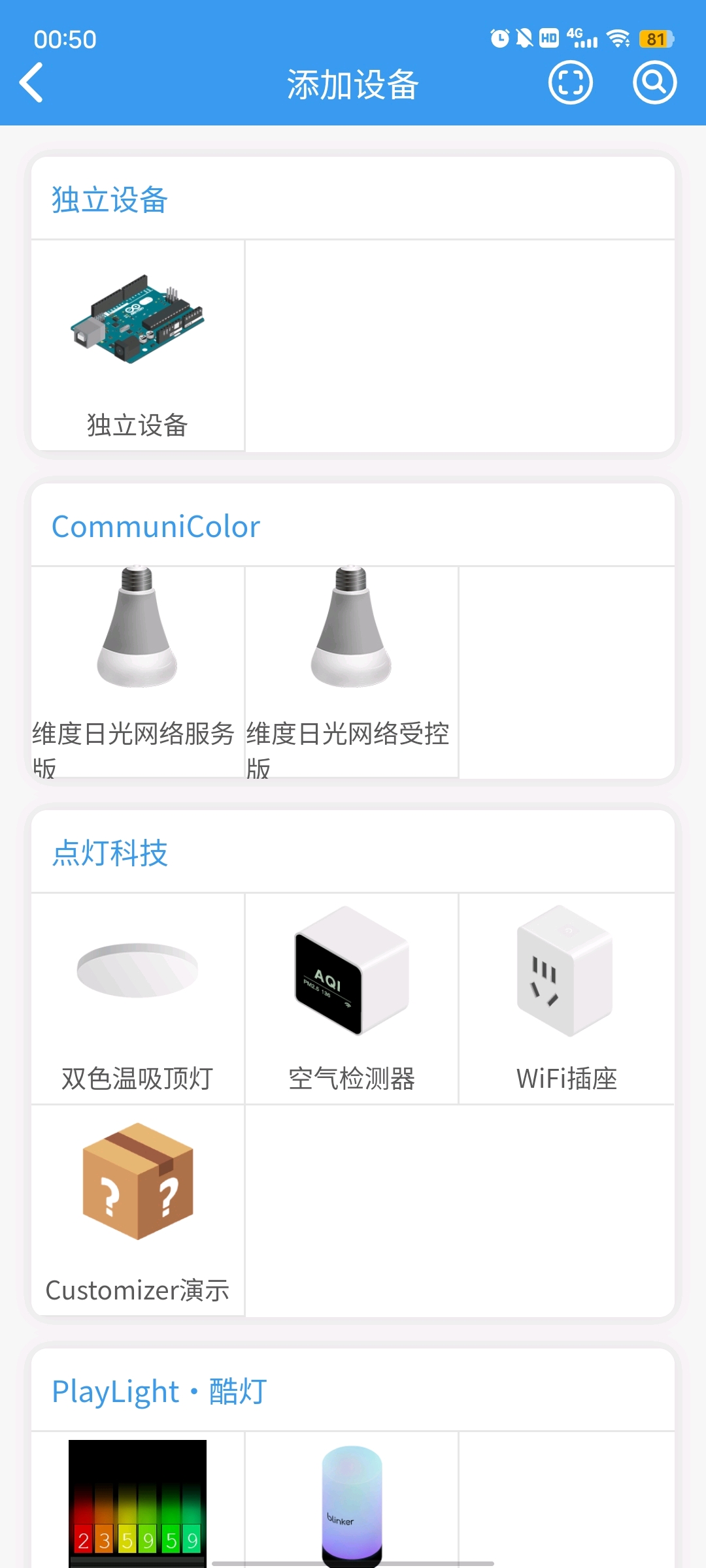The height and width of the screenshot is (1568, 706).
Task: Tap the 添加设备 page title
Action: [x=353, y=84]
